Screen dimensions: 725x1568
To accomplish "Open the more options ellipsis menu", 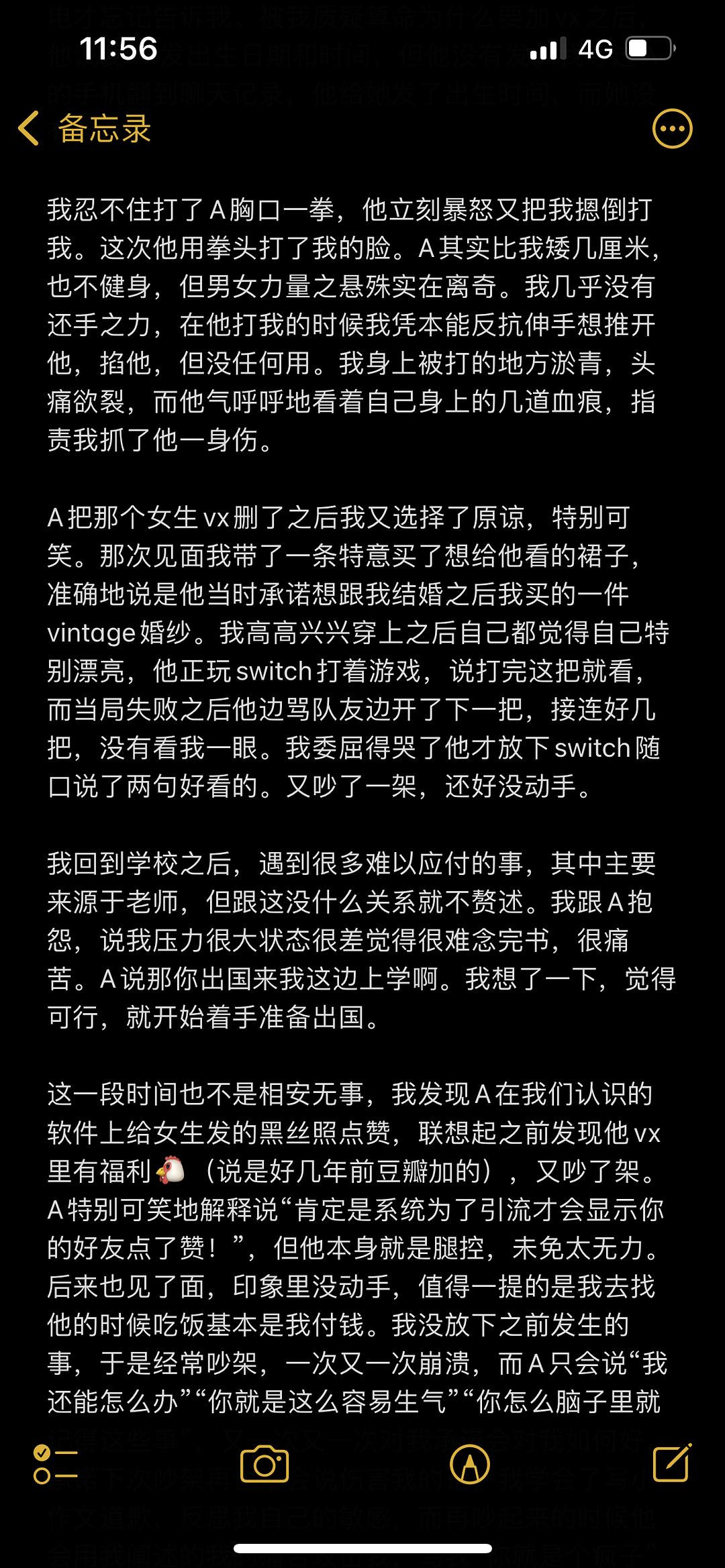I will pos(672,128).
